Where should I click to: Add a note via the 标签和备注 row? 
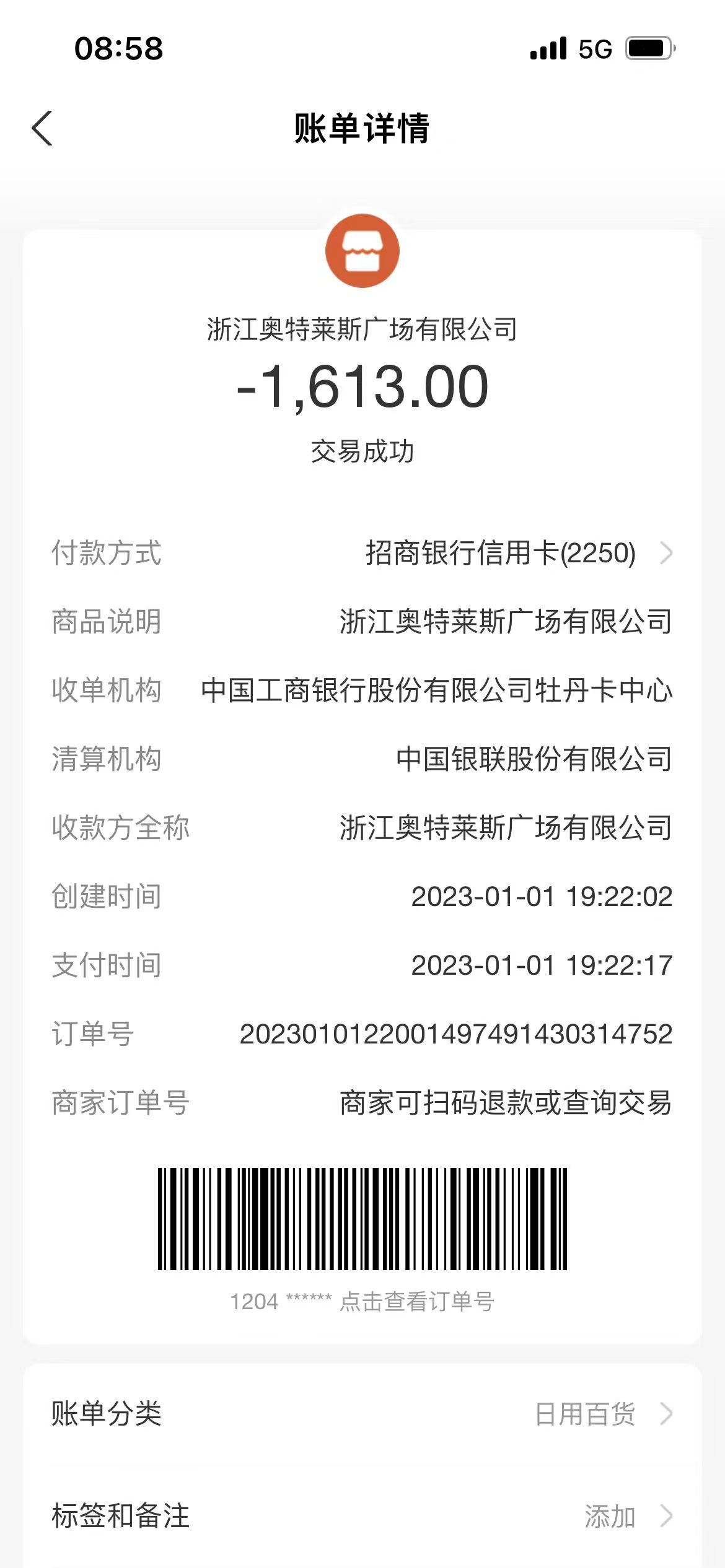coord(362,1516)
